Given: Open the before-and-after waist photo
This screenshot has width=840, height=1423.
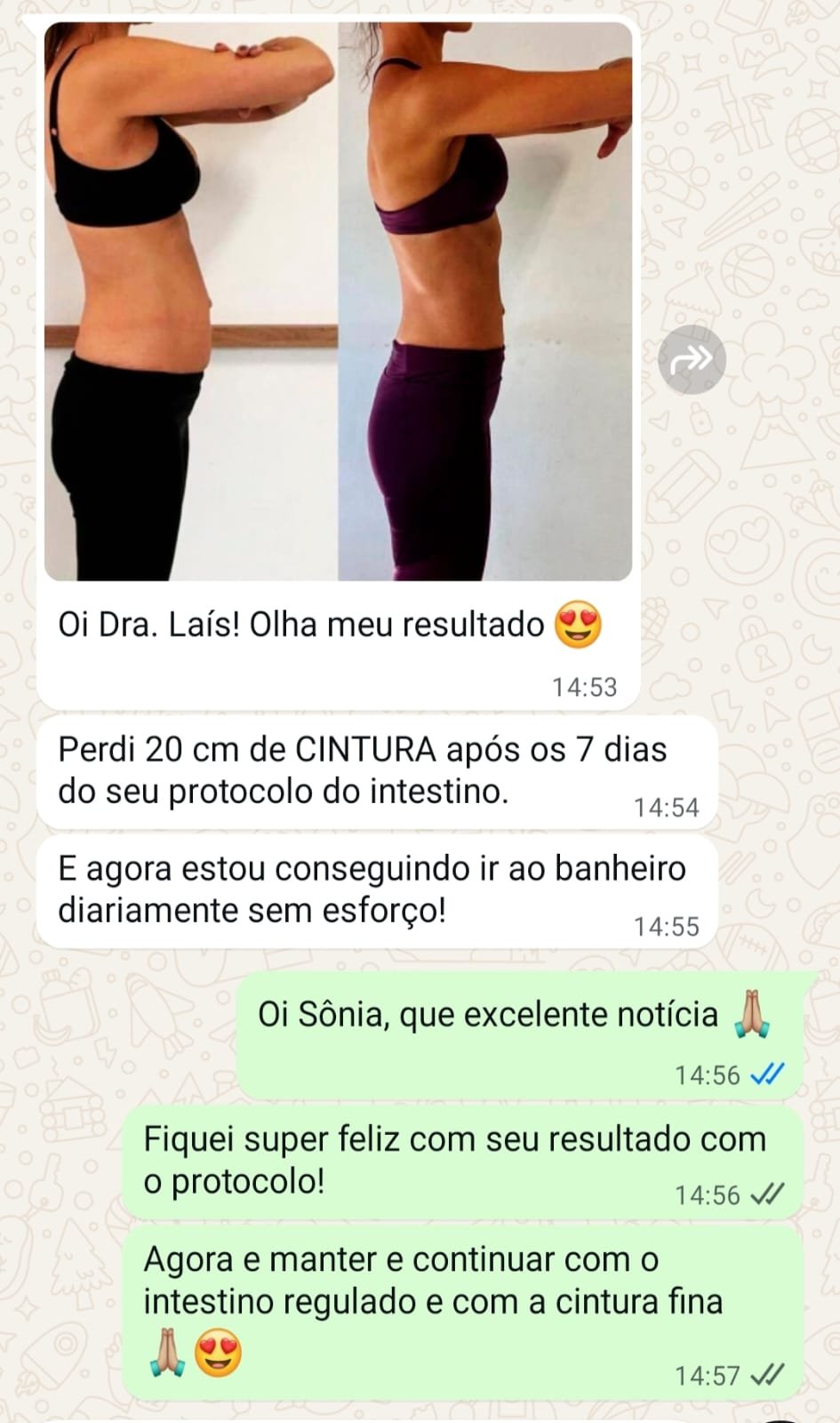Looking at the screenshot, I should pos(338,302).
